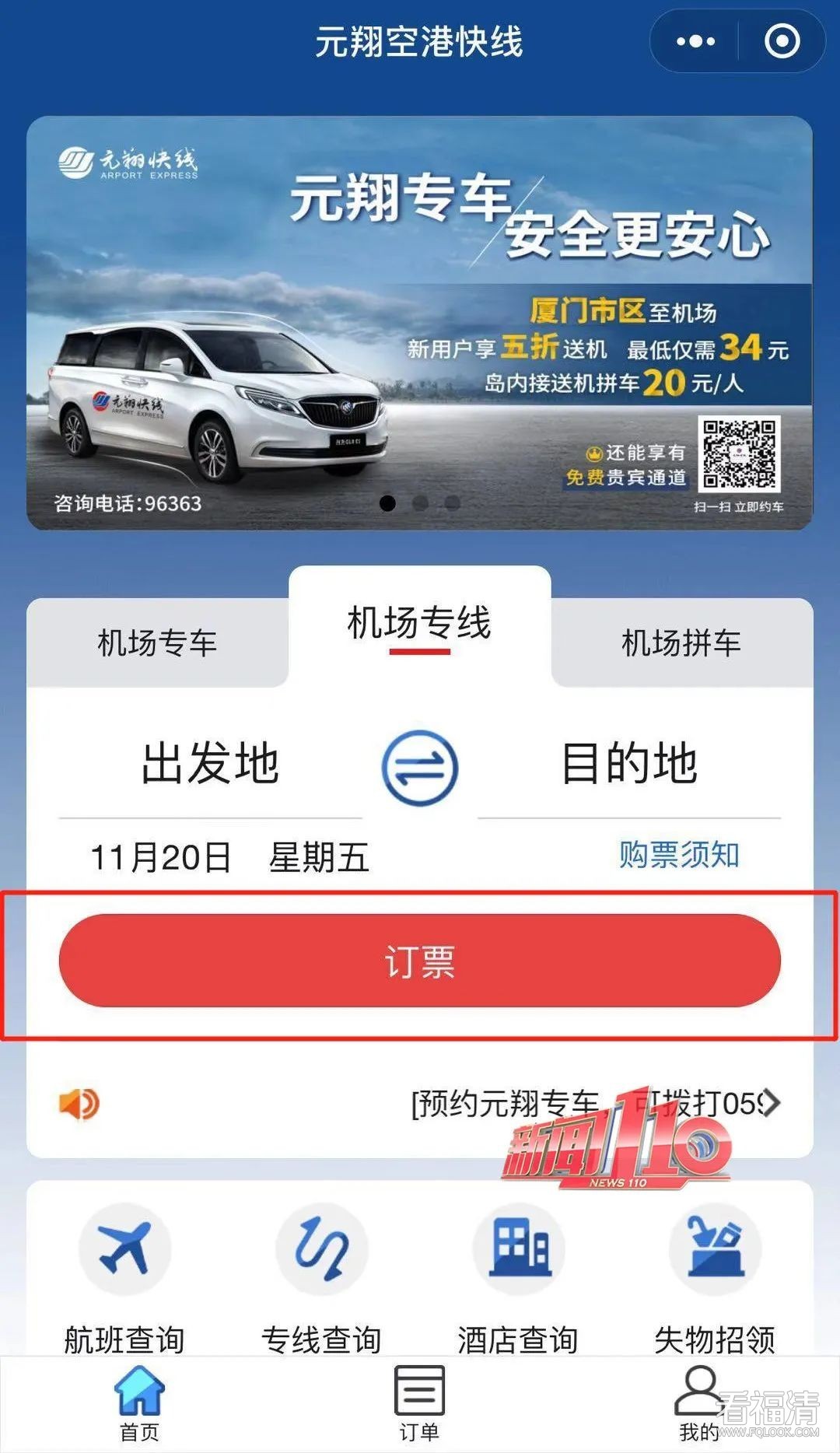Open 航班查询 flight lookup
Screen dimensions: 840x1453
(124, 1276)
